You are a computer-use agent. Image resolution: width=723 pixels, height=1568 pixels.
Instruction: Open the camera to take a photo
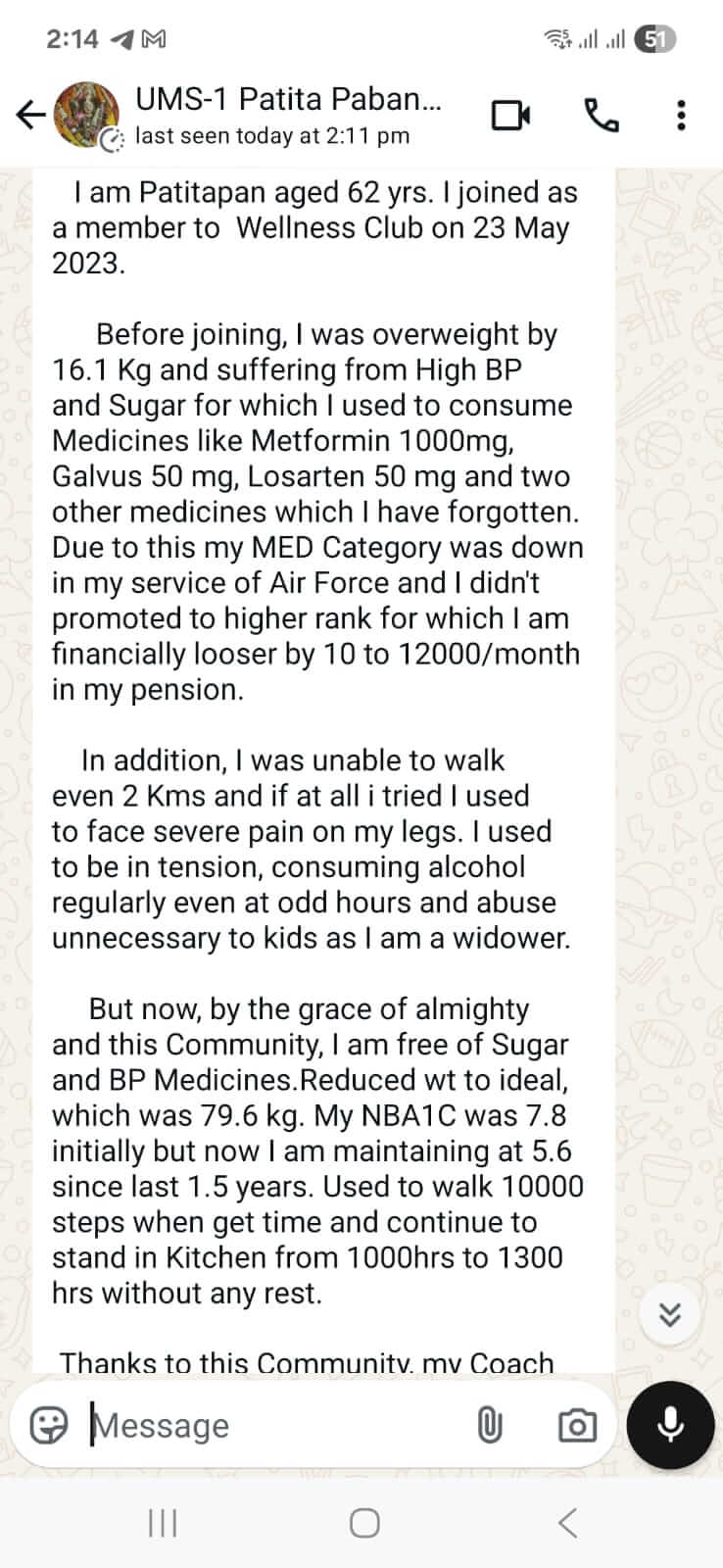click(x=577, y=1425)
